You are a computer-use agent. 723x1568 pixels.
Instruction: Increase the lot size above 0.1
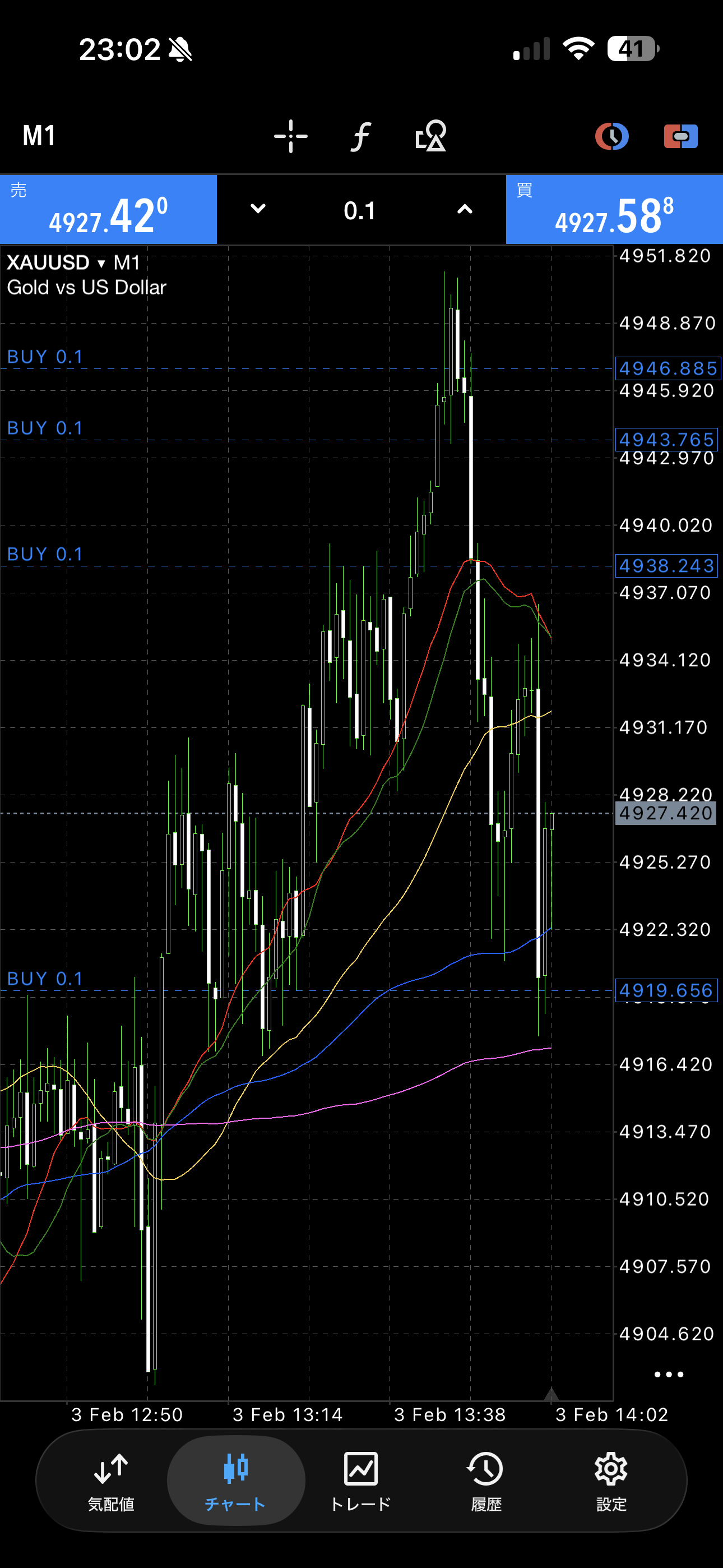click(465, 209)
